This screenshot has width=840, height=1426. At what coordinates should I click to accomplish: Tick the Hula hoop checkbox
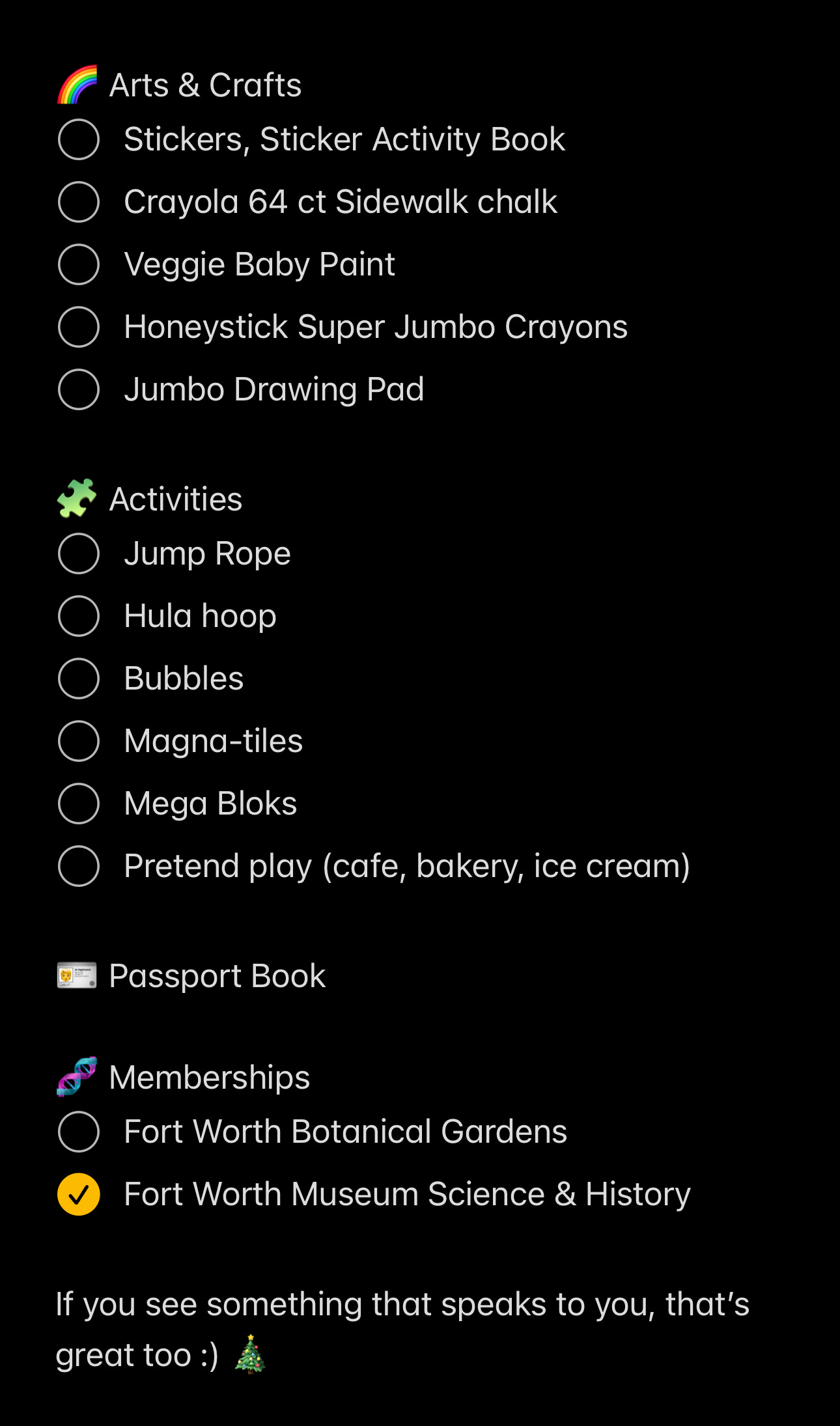click(x=79, y=616)
